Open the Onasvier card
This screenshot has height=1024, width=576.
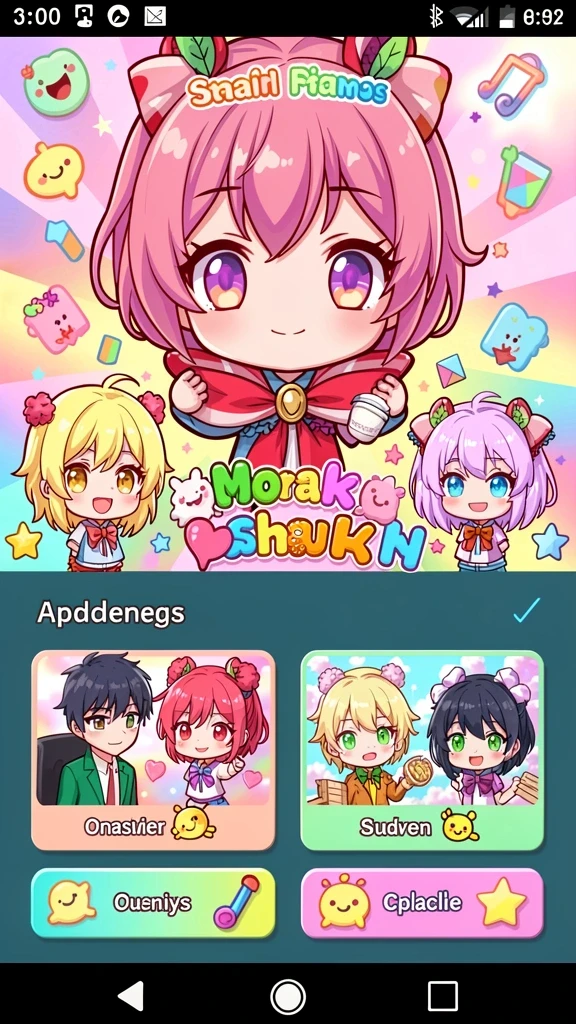click(x=153, y=750)
